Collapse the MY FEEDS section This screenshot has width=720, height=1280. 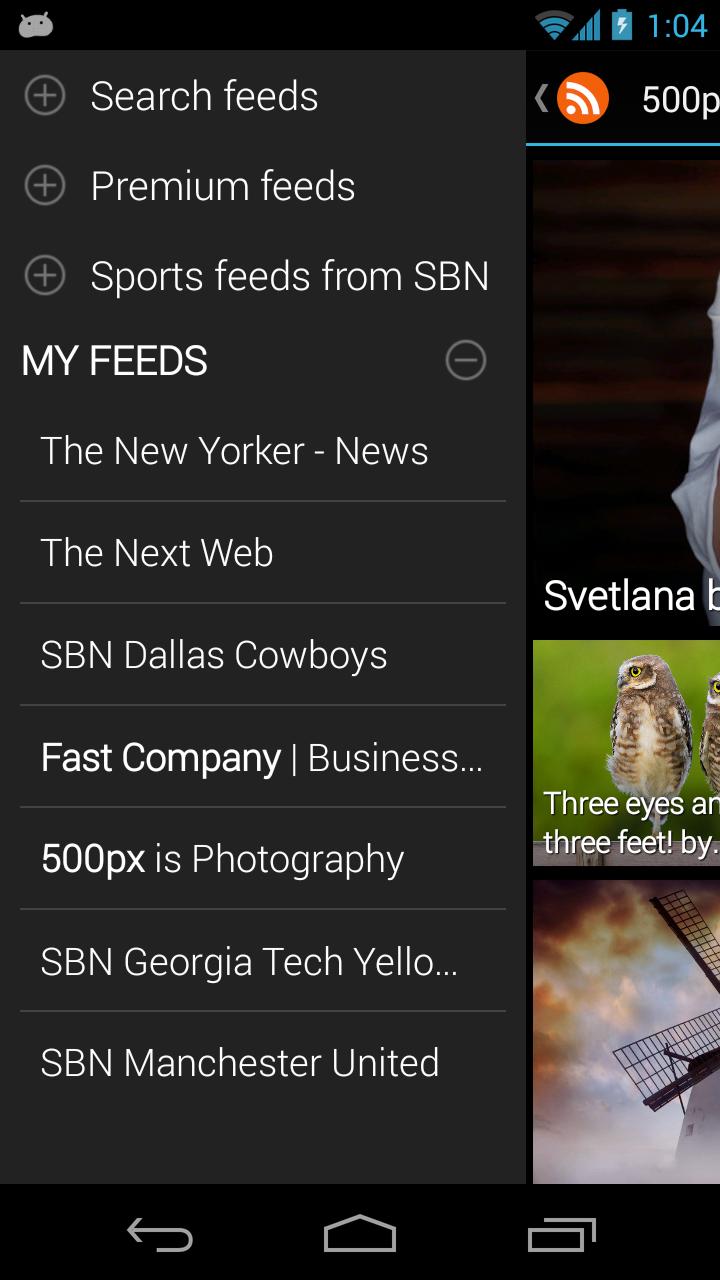465,360
